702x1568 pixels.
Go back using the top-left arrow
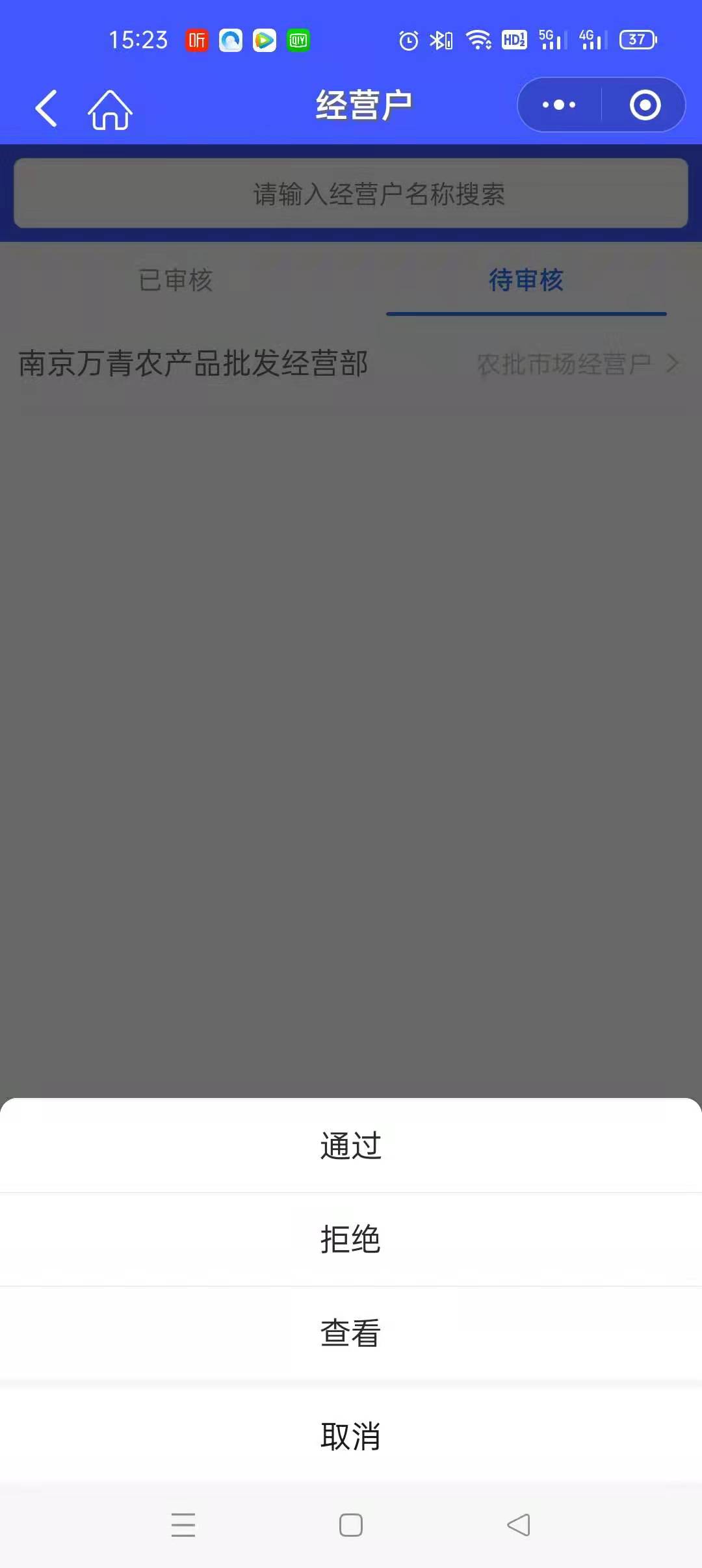(46, 107)
